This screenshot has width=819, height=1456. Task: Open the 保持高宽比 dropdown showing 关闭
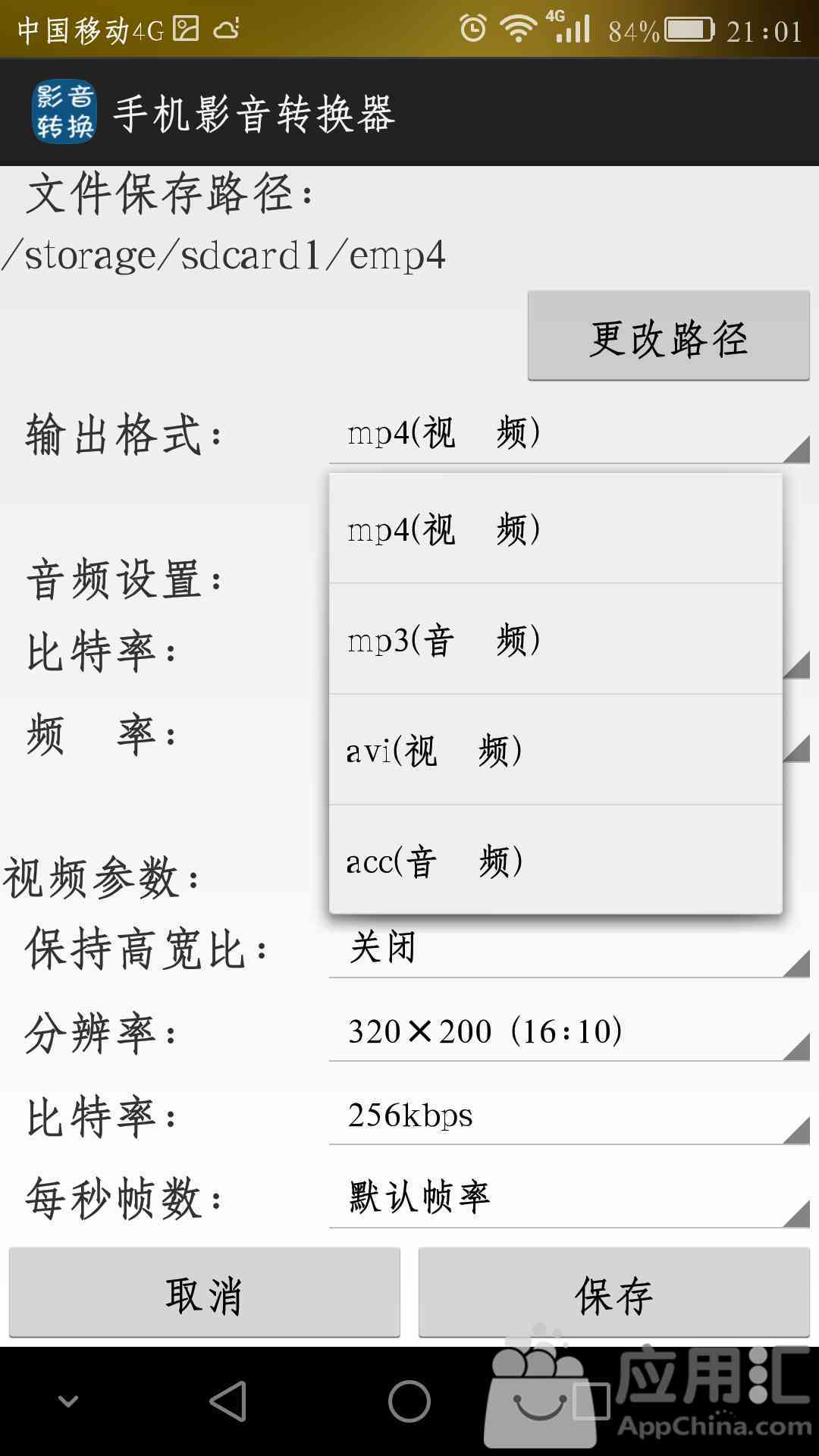[570, 948]
